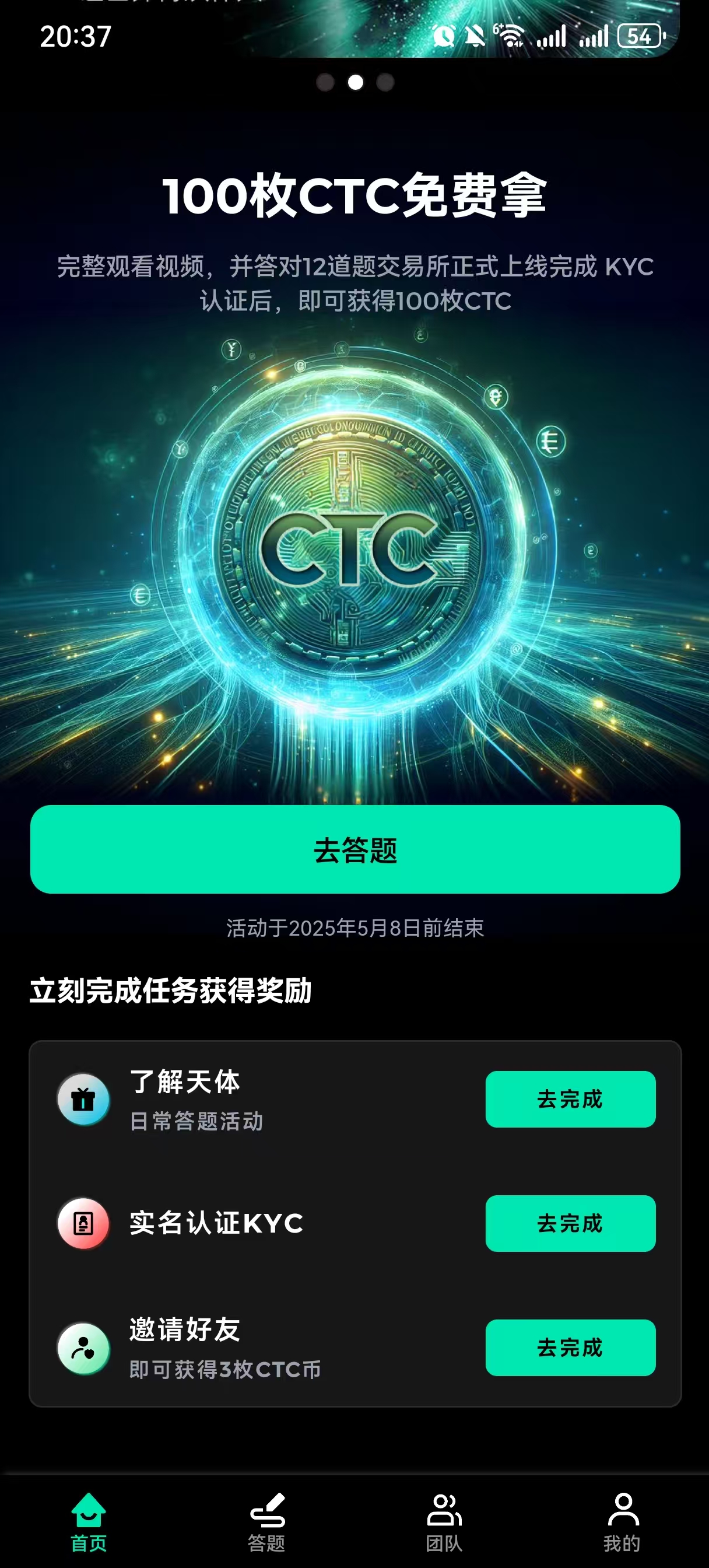This screenshot has height=1568, width=709.
Task: Tap the 去答题 button
Action: point(355,849)
